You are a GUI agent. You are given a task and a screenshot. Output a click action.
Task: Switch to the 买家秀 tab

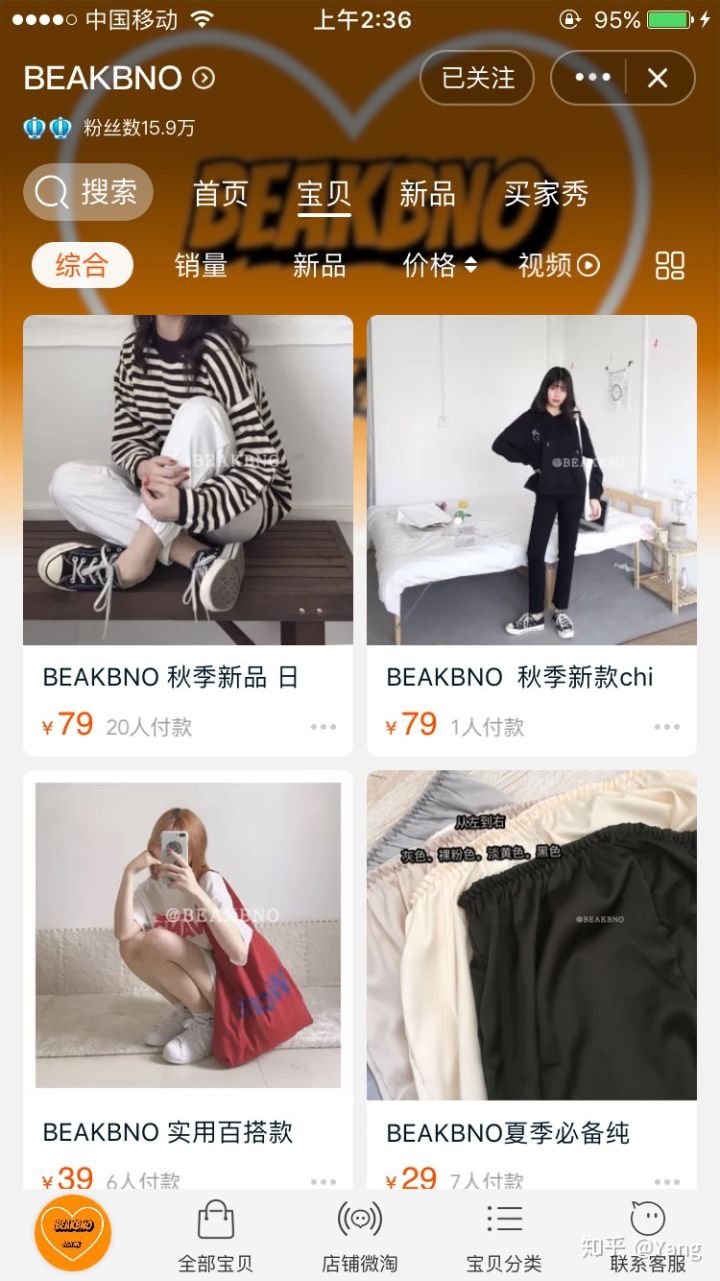545,193
